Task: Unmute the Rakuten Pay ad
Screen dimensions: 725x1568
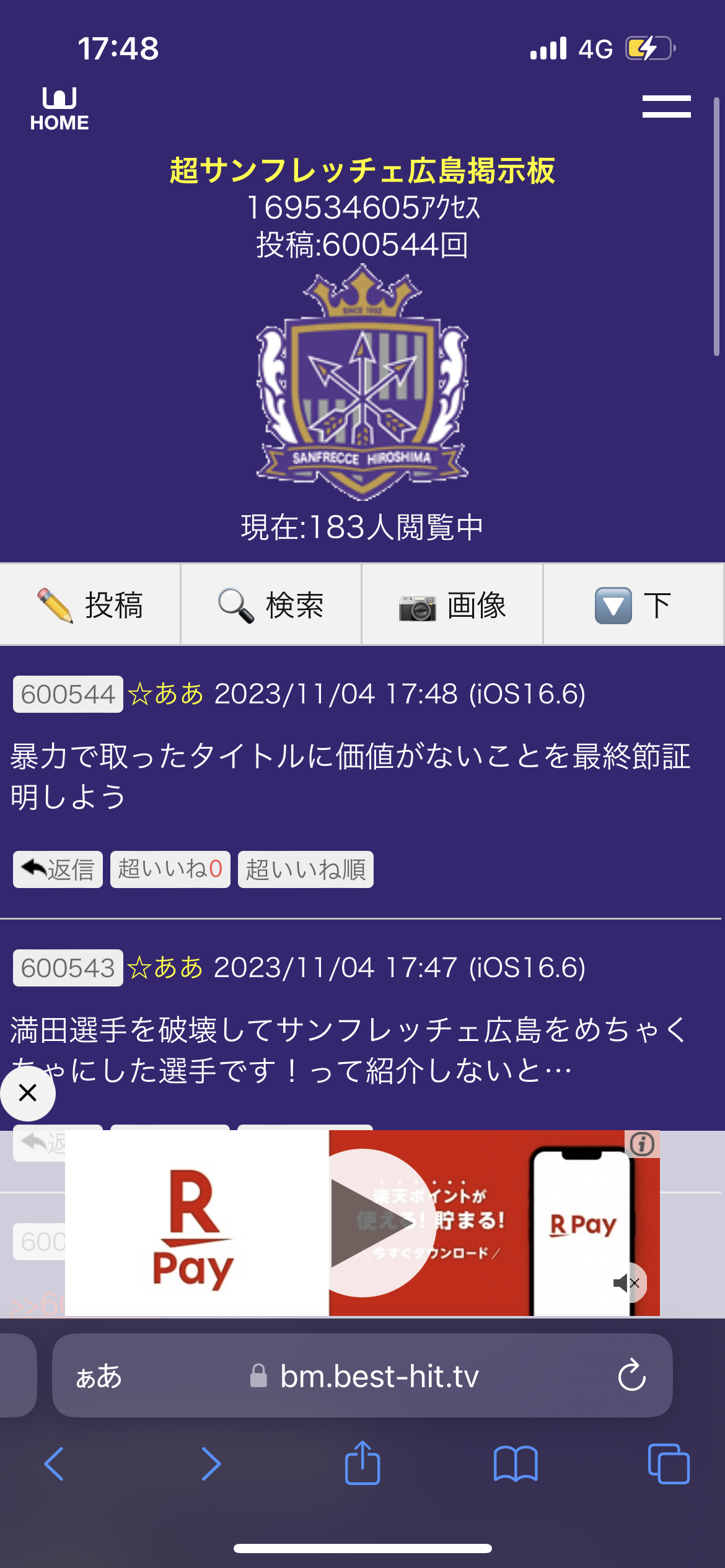Action: point(627,1283)
